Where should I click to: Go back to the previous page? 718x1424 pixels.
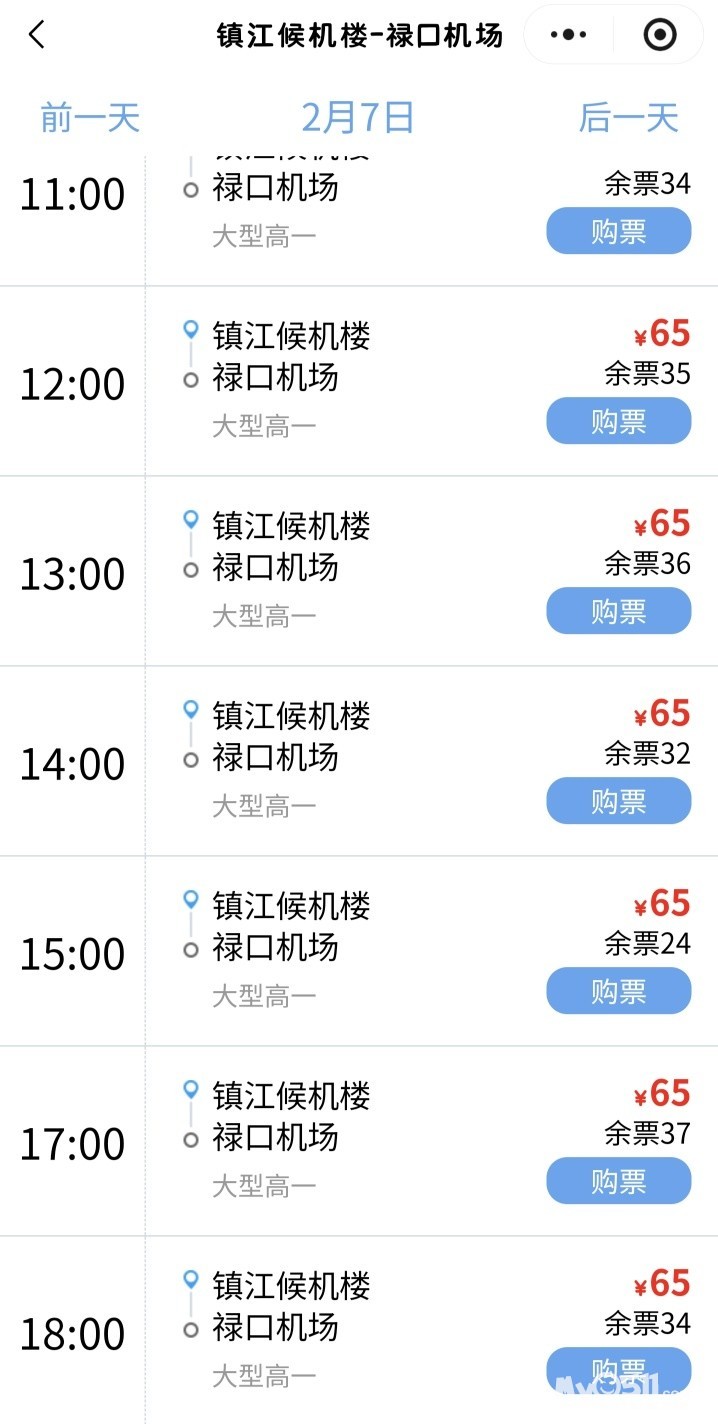(37, 35)
